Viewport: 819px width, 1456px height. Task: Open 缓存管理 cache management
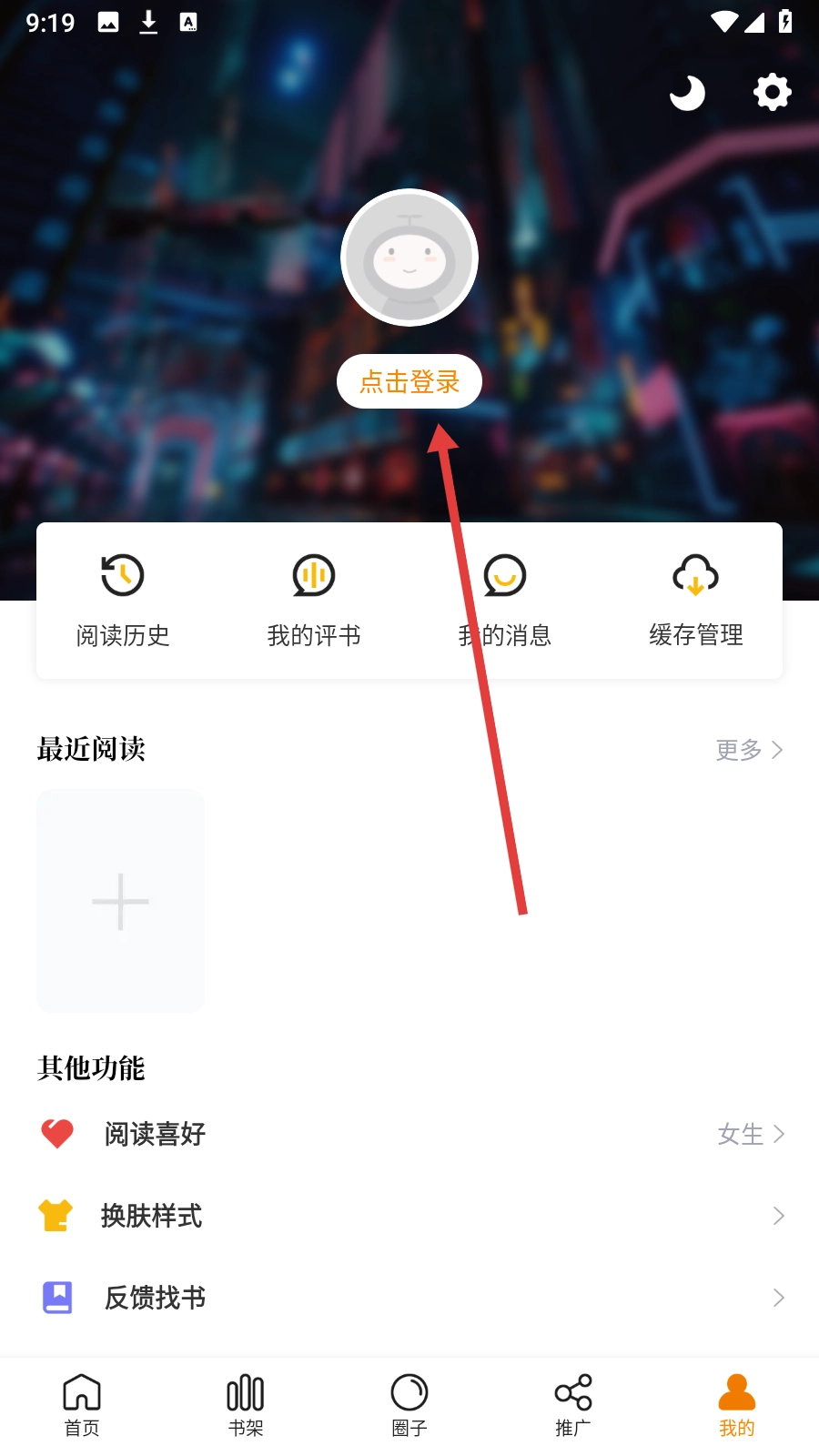coord(696,601)
